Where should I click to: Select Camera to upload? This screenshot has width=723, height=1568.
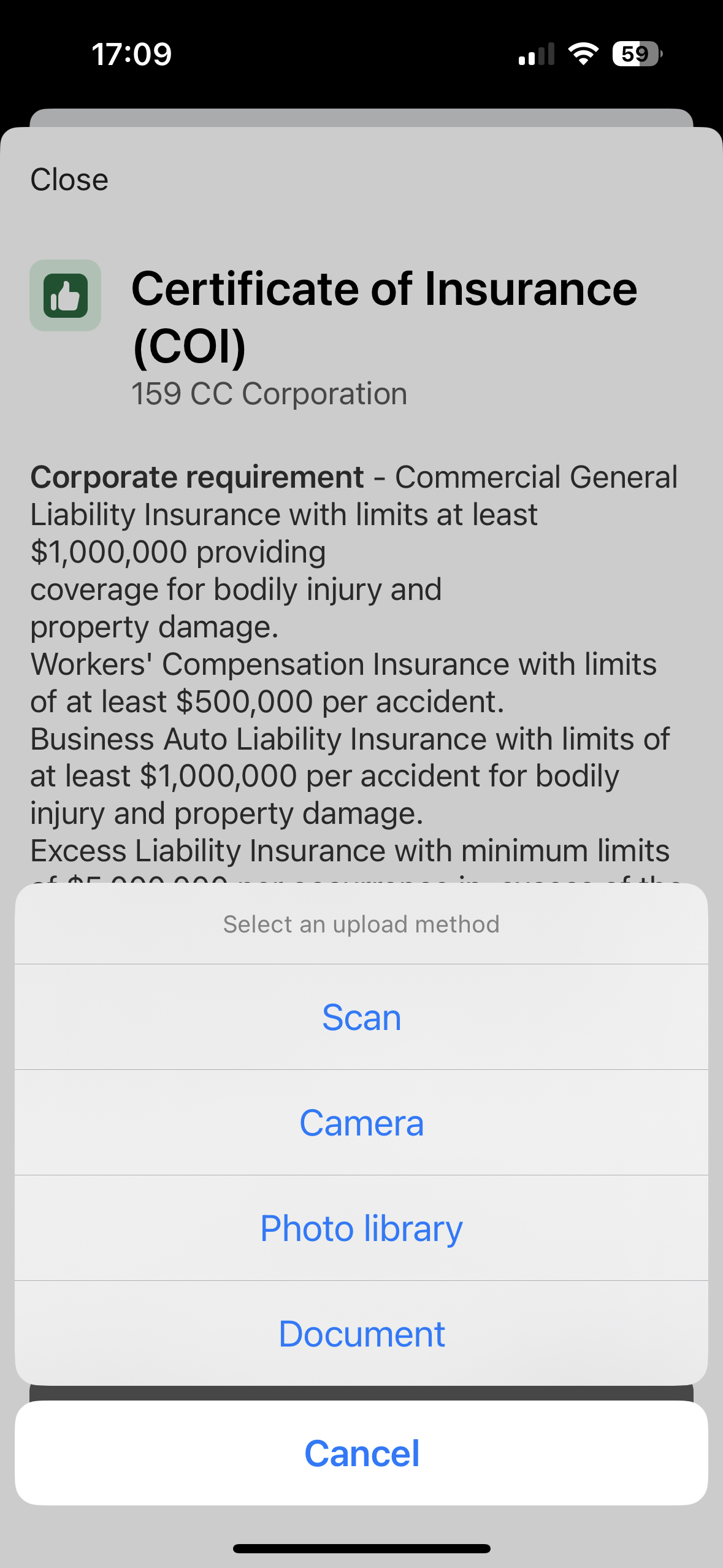pyautogui.click(x=361, y=1123)
